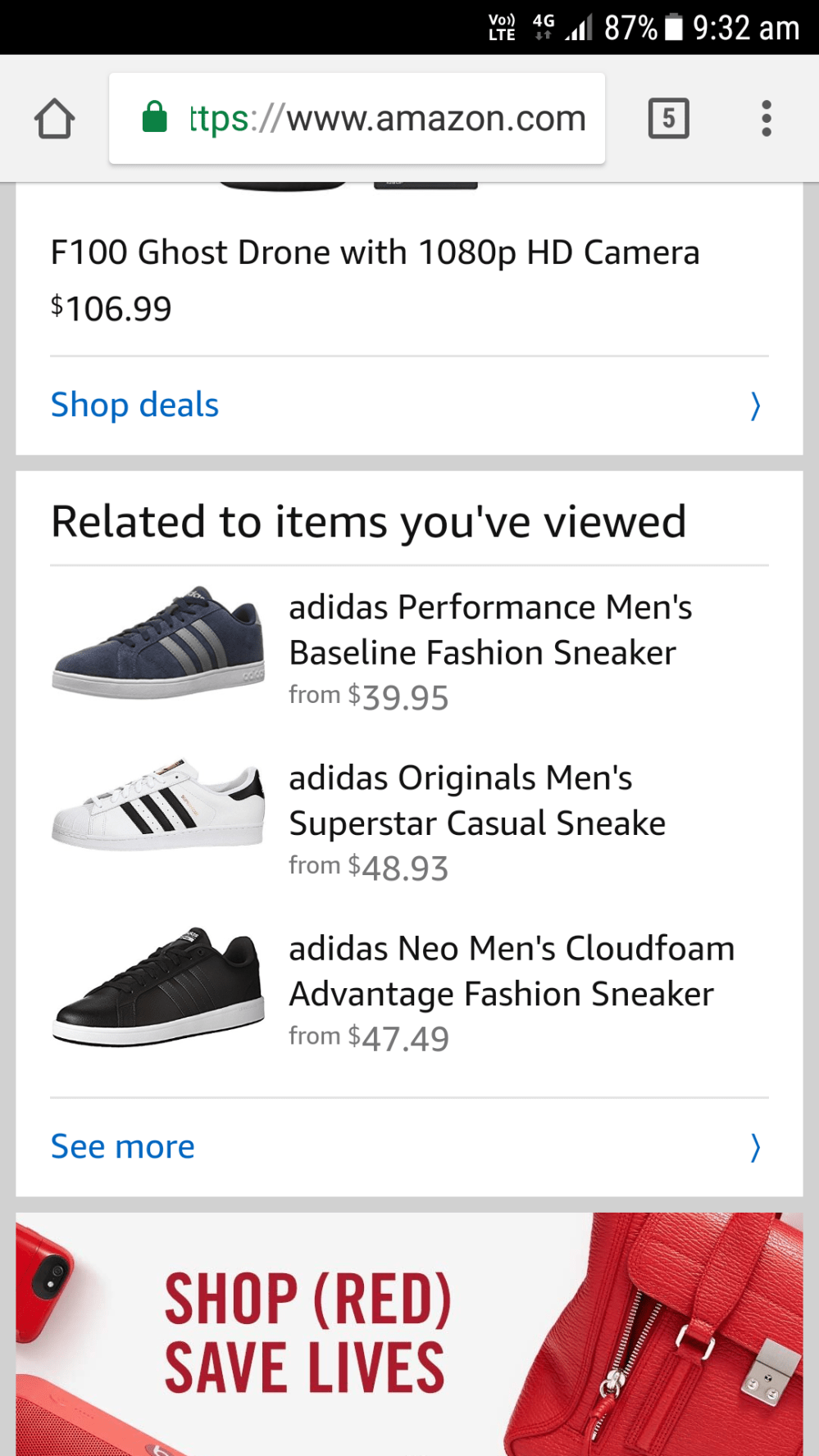Open the browser tab switcher showing 5 tabs
This screenshot has height=1456, width=819.
pos(667,118)
